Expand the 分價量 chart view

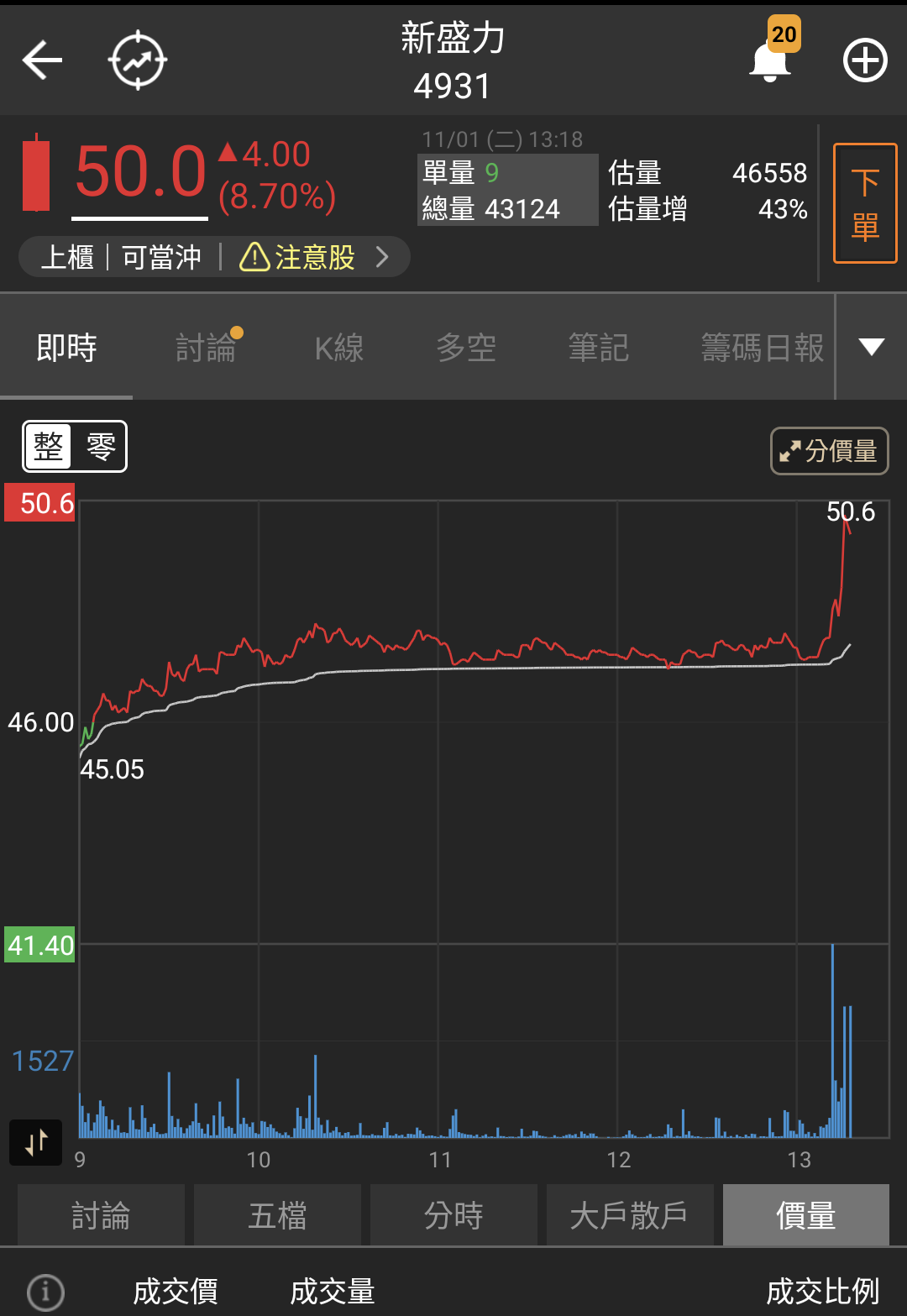click(x=829, y=451)
